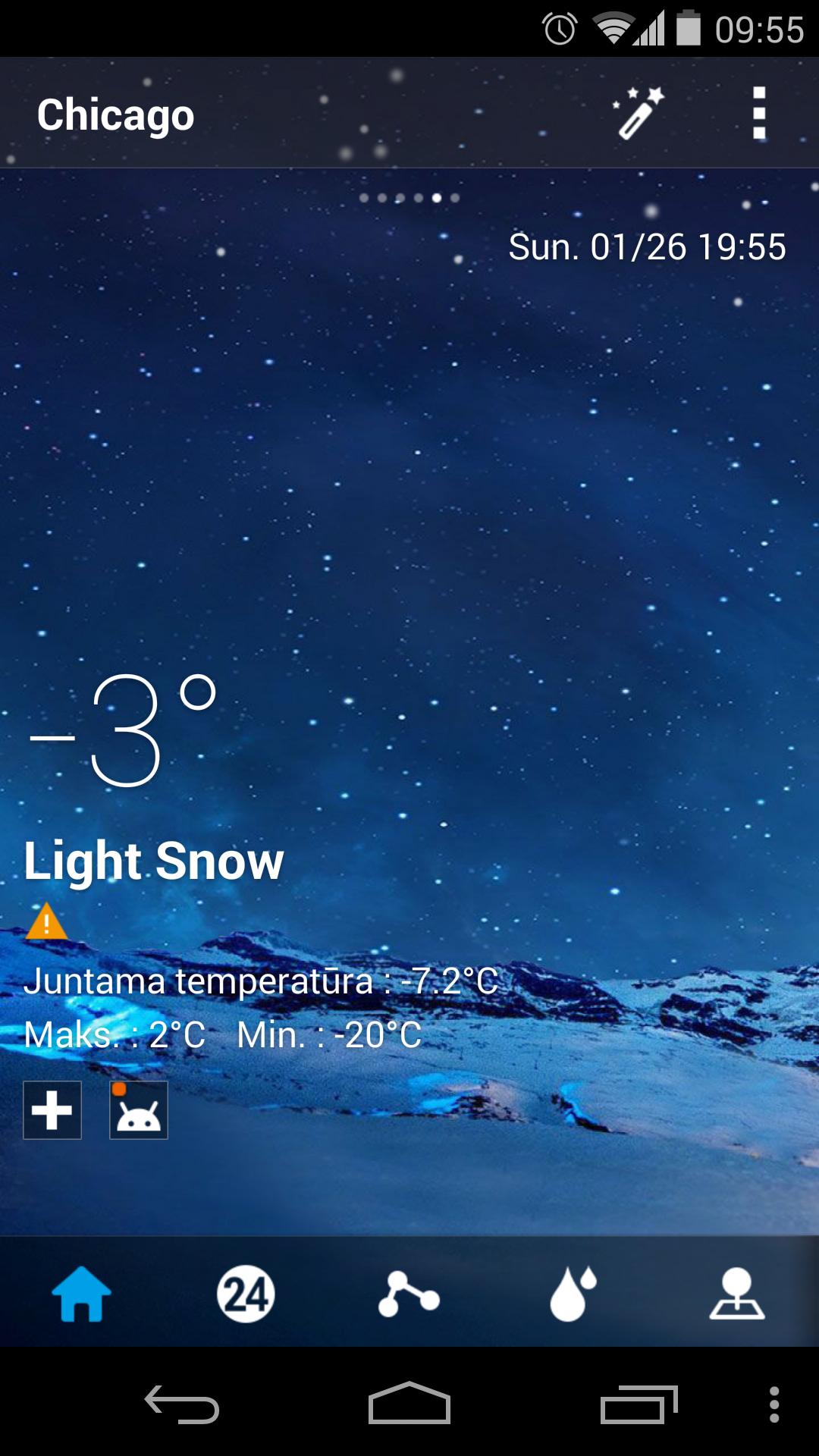Open the 24-hour forecast view
819x1456 pixels.
[246, 1294]
